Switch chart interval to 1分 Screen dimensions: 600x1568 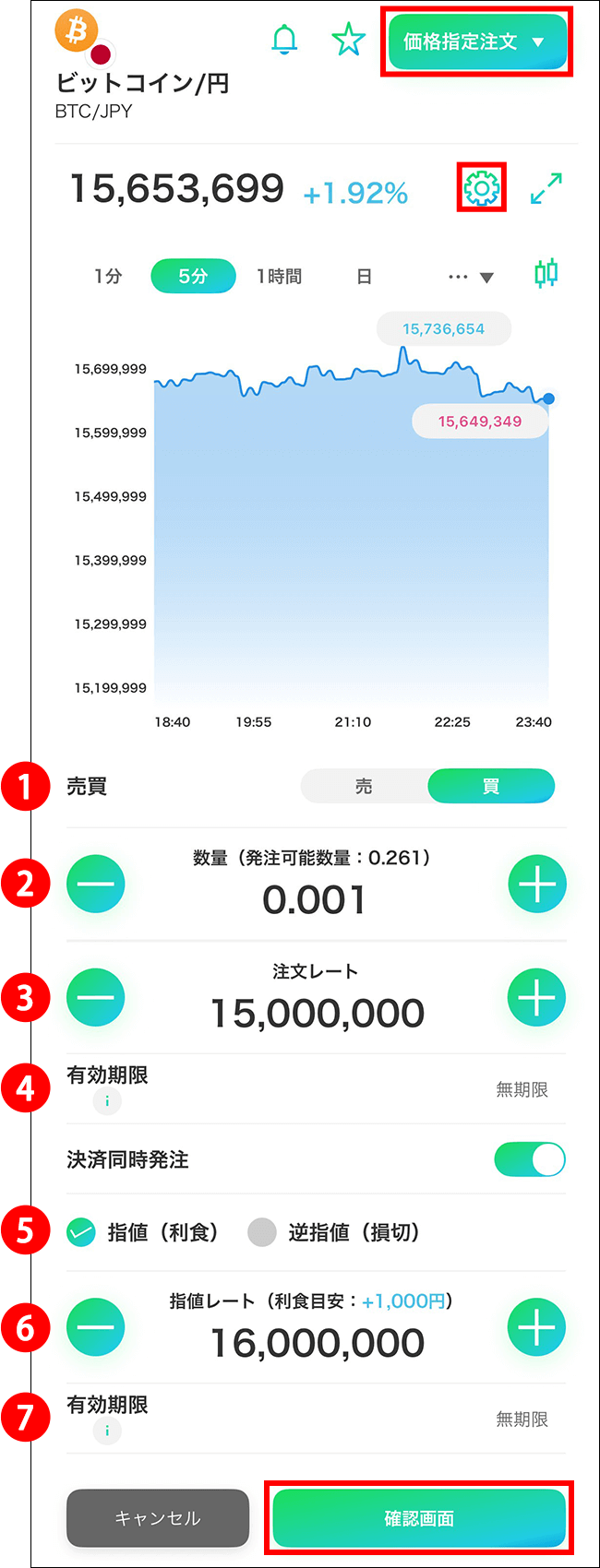point(108,276)
